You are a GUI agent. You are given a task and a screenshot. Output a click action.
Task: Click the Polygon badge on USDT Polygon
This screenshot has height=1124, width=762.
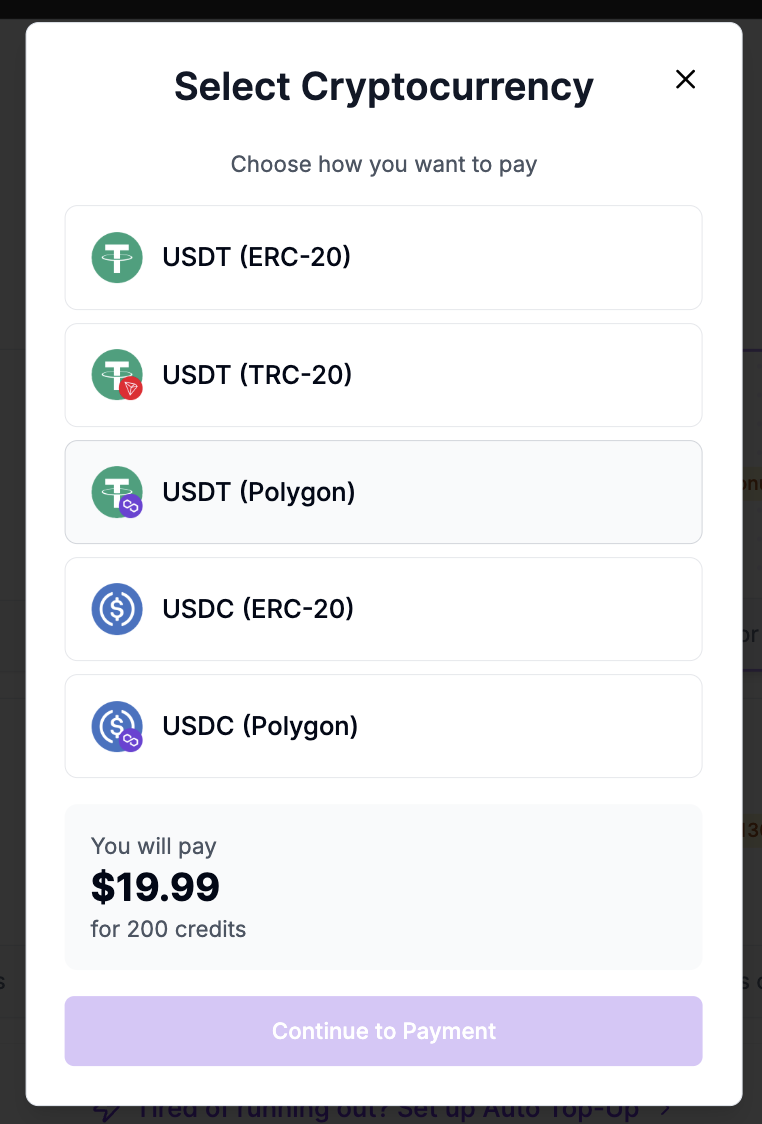[x=129, y=504]
